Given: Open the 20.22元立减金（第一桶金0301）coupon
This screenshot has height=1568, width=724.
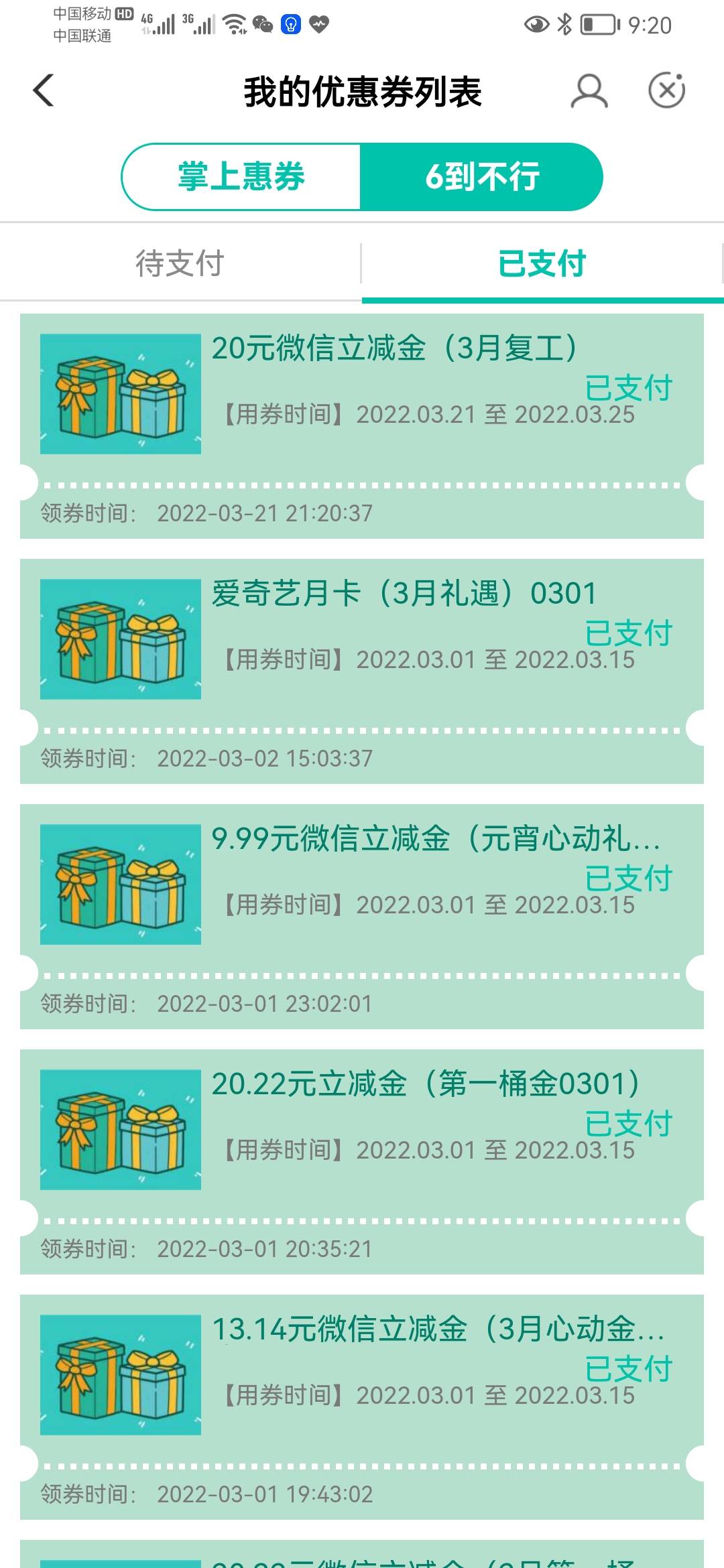Looking at the screenshot, I should click(362, 1162).
